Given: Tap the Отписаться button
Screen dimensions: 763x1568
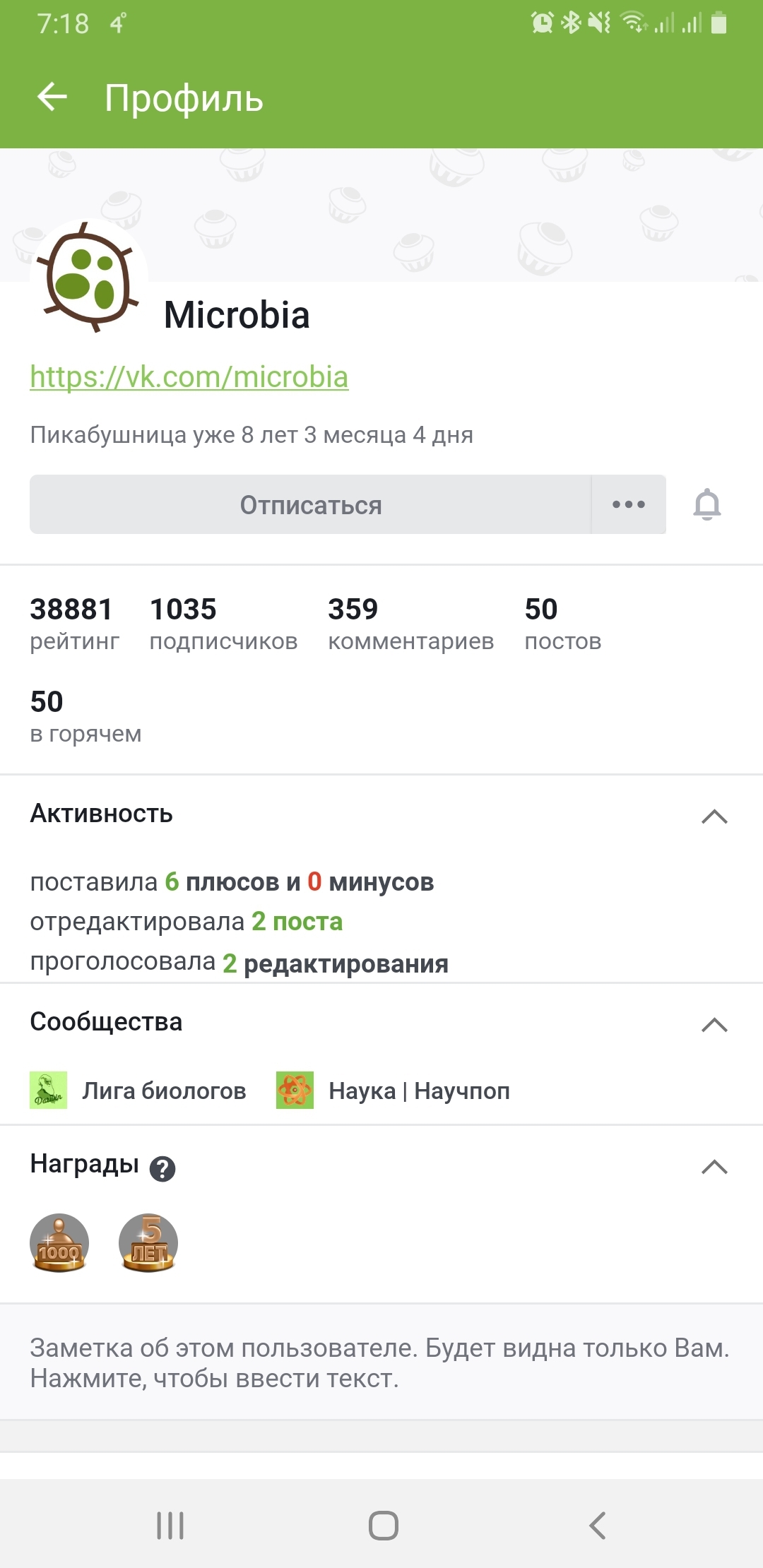Looking at the screenshot, I should tap(310, 505).
